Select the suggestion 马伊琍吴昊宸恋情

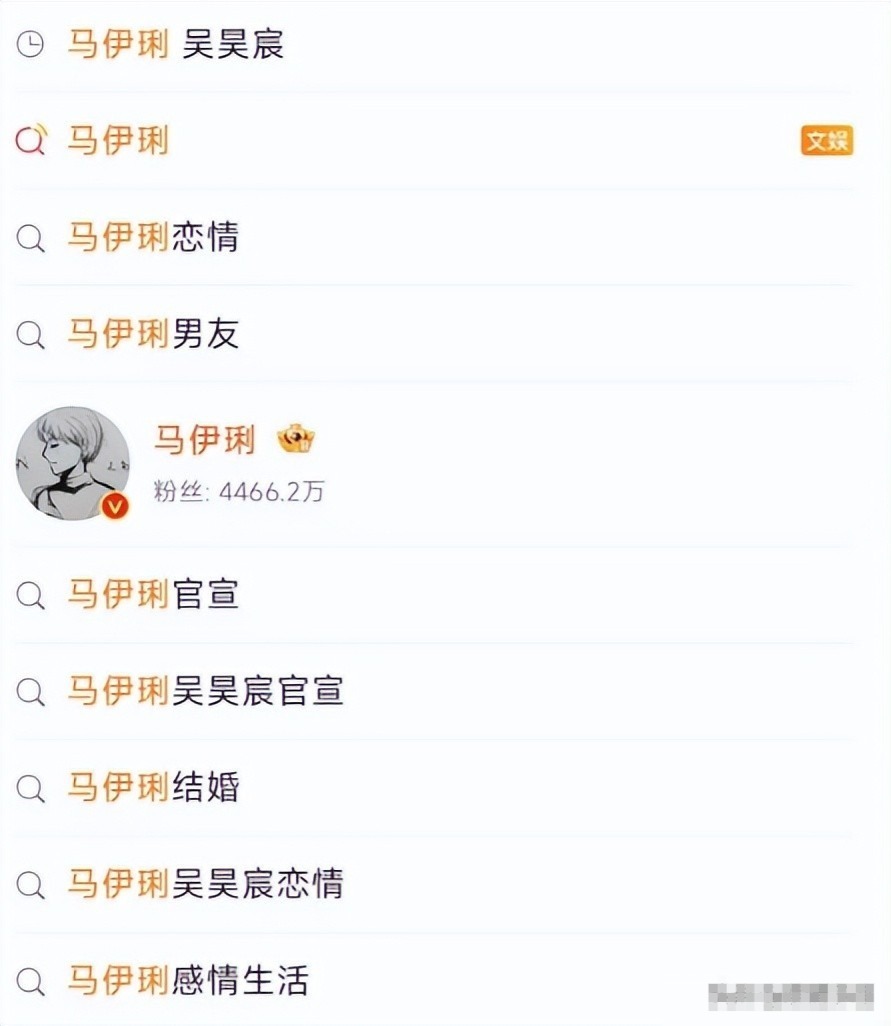click(205, 884)
